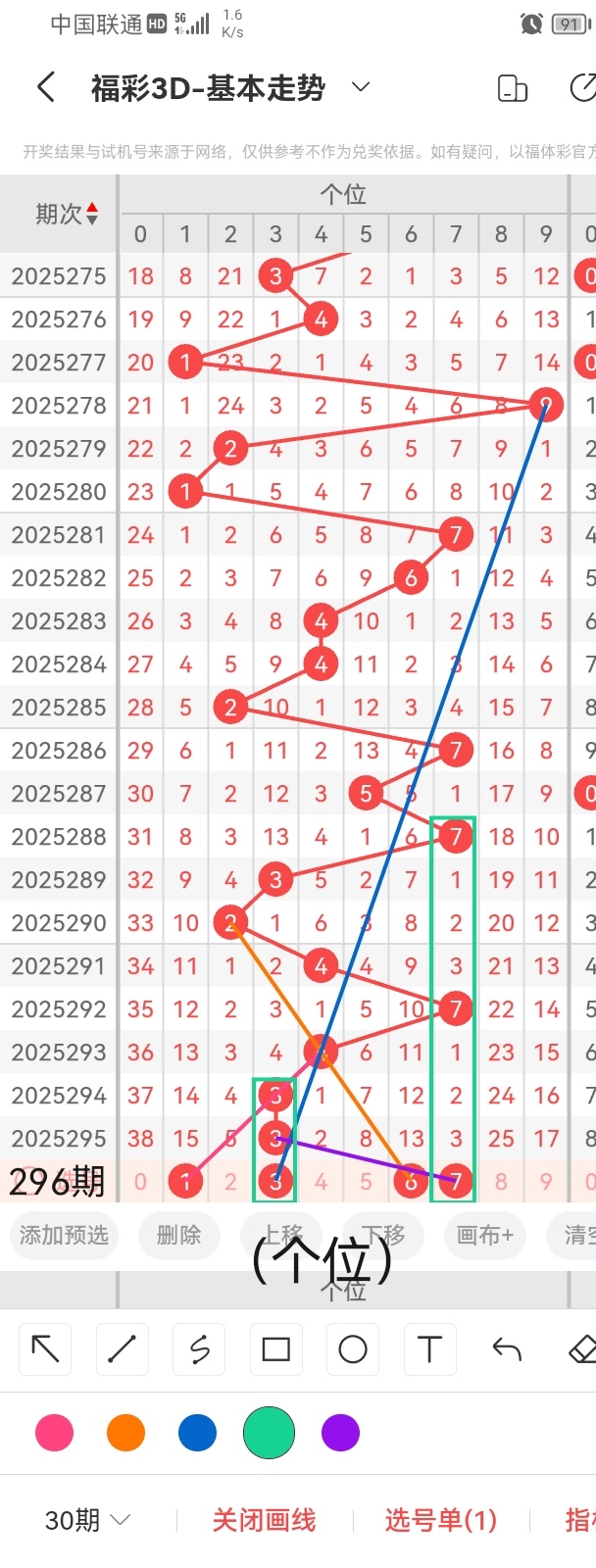Select the circle drawing tool

point(353,1349)
